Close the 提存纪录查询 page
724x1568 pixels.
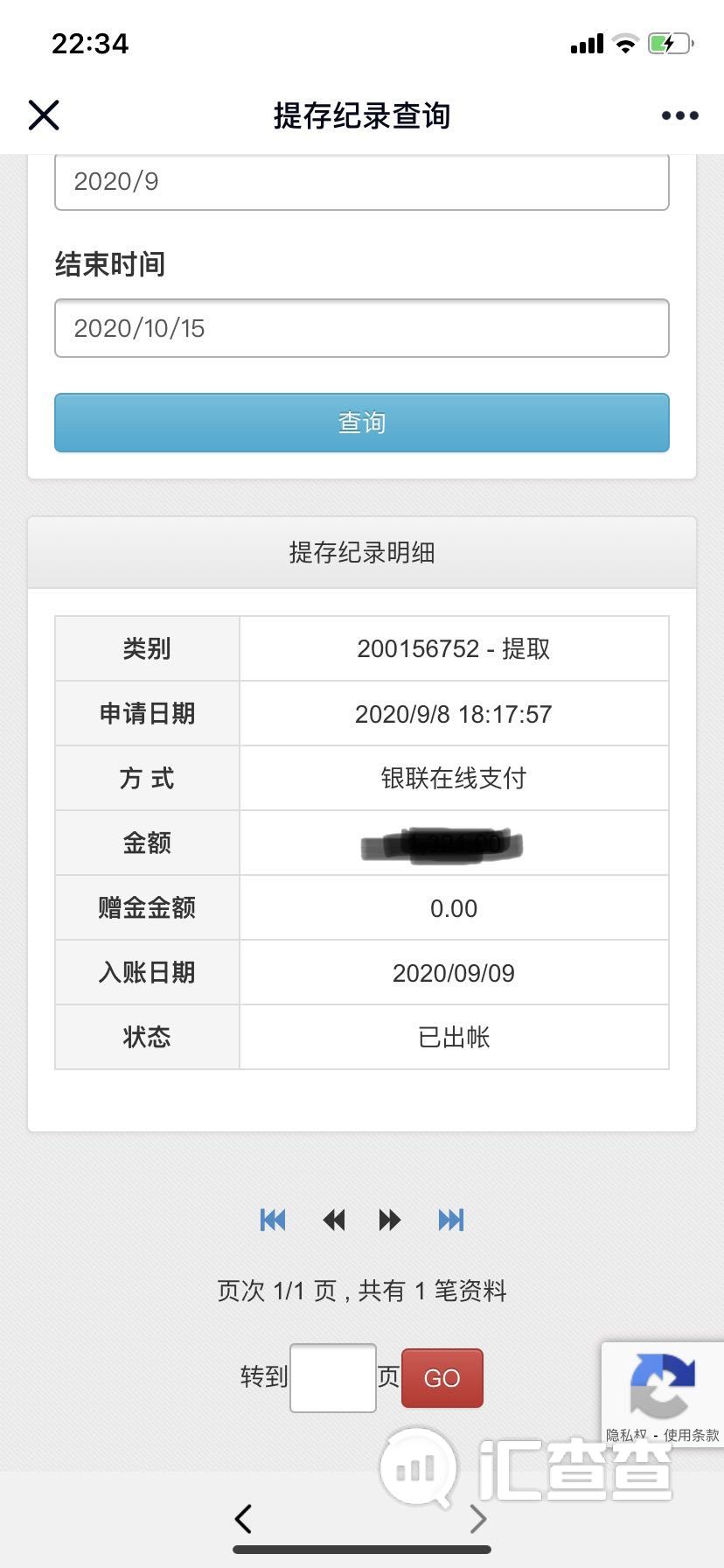pyautogui.click(x=44, y=115)
